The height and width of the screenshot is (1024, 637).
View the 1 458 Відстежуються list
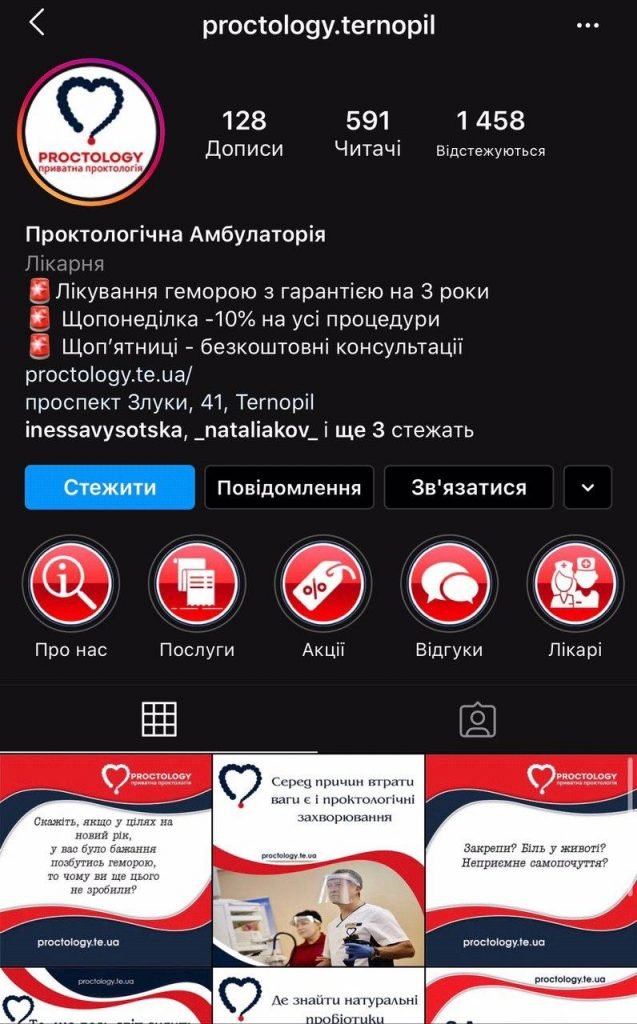click(490, 134)
